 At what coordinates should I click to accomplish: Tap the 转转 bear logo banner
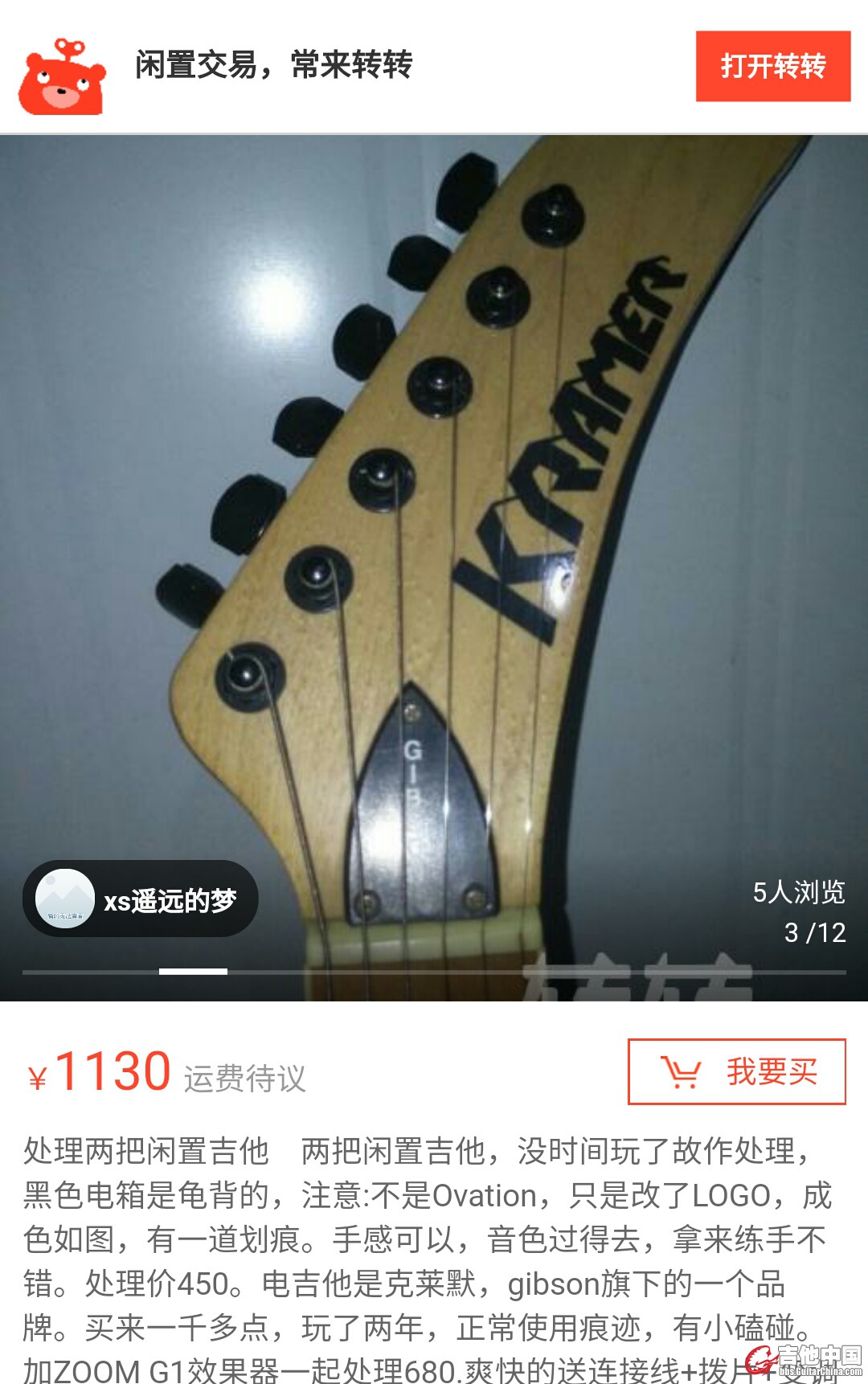click(x=63, y=77)
